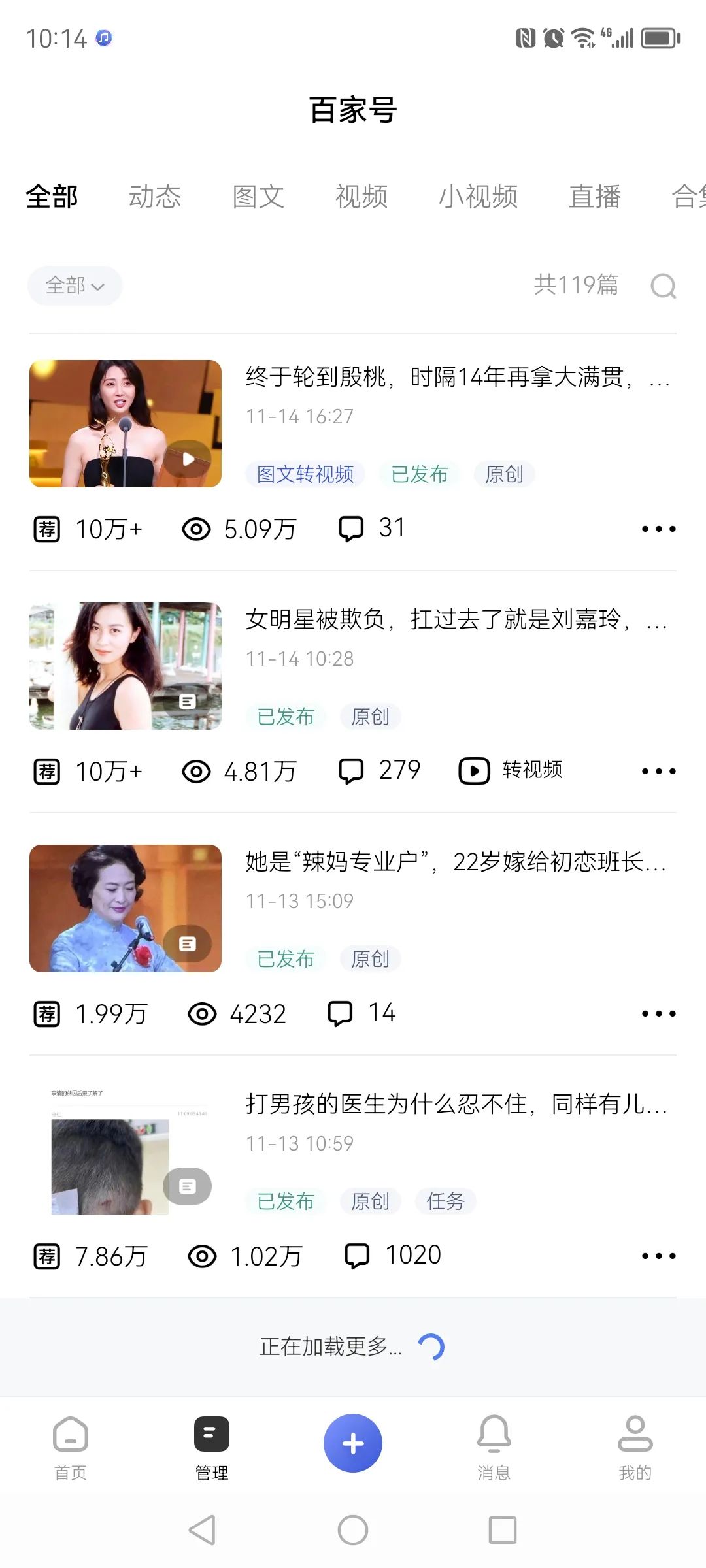Tap 转视频 icon on the 刘嘉玲 article
The width and height of the screenshot is (706, 1568).
[473, 770]
